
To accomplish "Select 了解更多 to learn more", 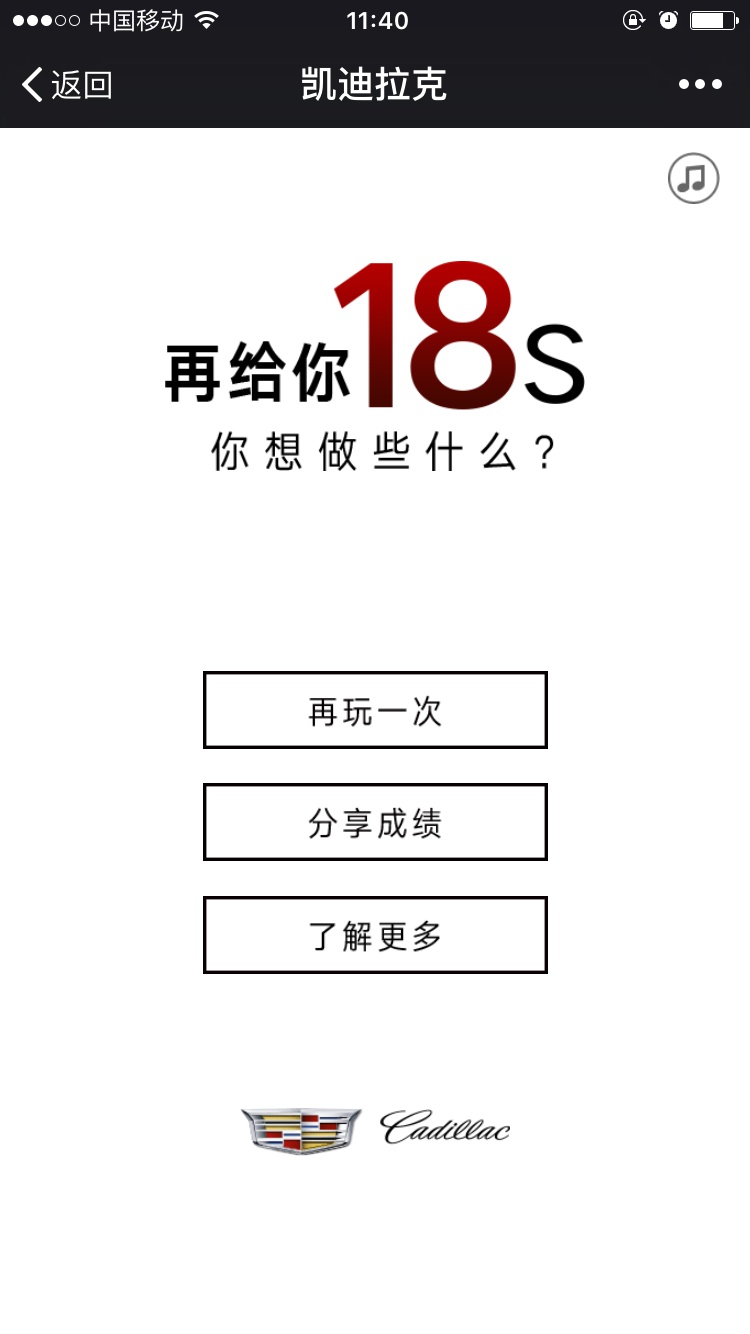I will coord(375,935).
